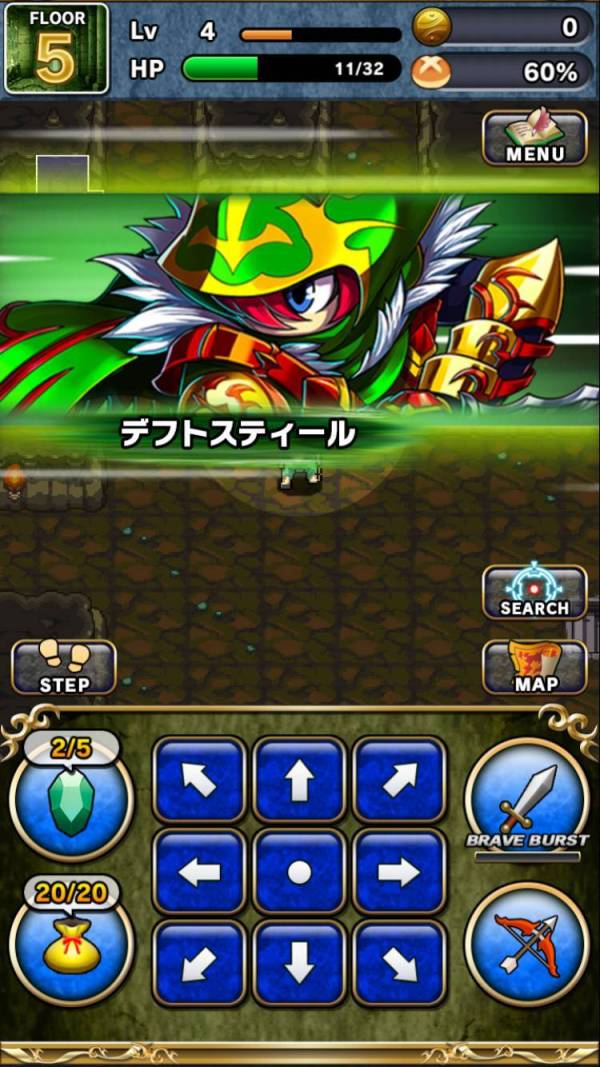Move down-right with diagonal arrow
The width and height of the screenshot is (600, 1067).
399,963
